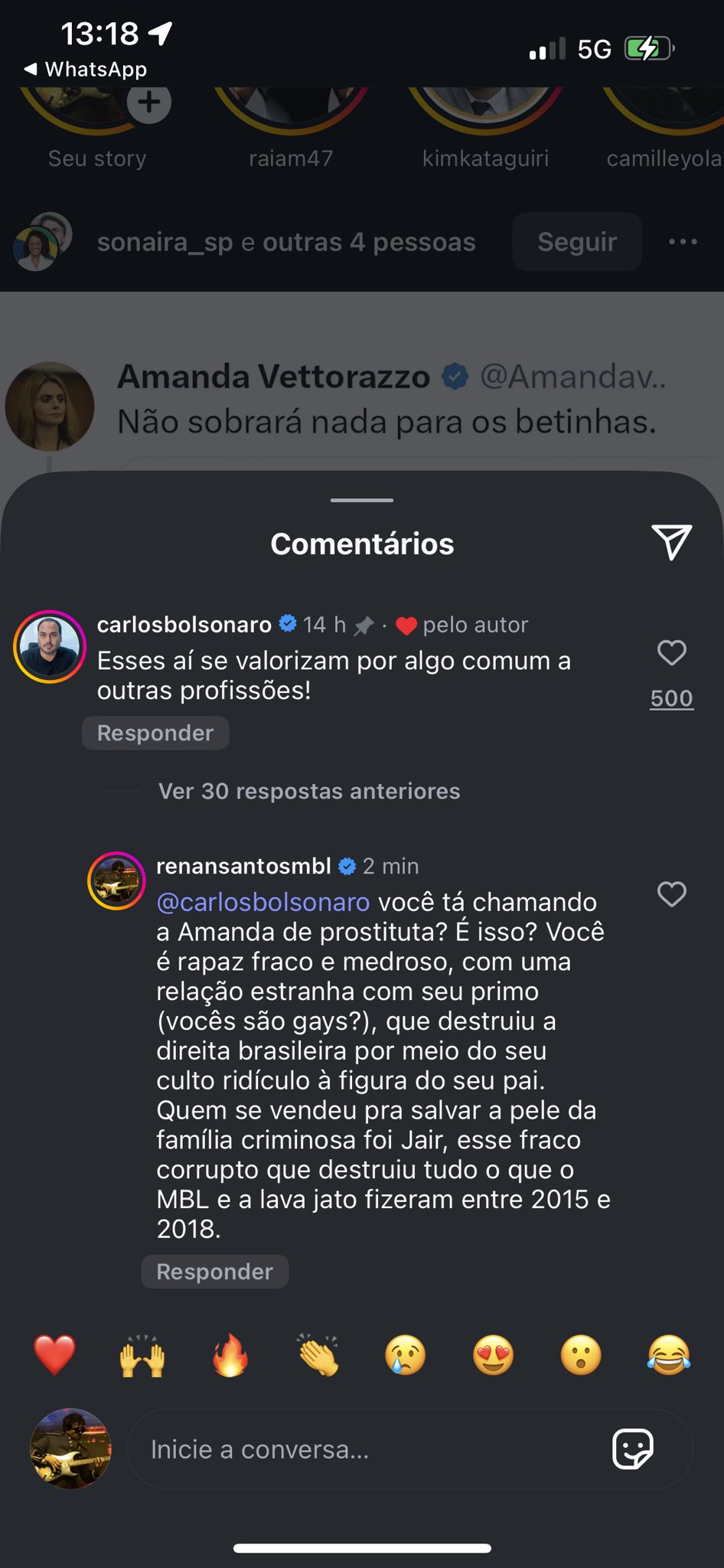Share the post via the paper plane icon
Image resolution: width=724 pixels, height=1568 pixels.
click(671, 542)
